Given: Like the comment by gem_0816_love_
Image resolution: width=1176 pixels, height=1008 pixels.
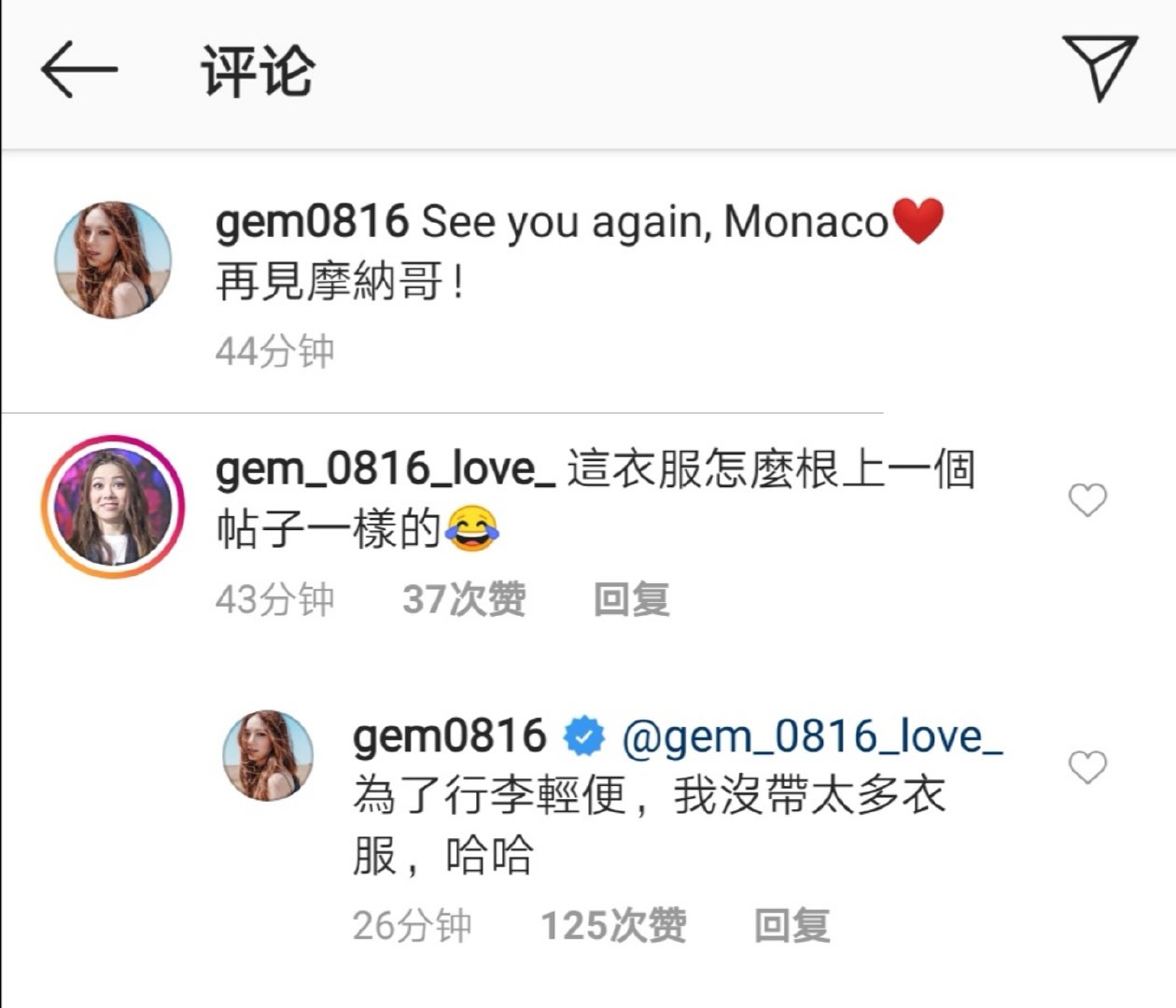Looking at the screenshot, I should [1087, 500].
